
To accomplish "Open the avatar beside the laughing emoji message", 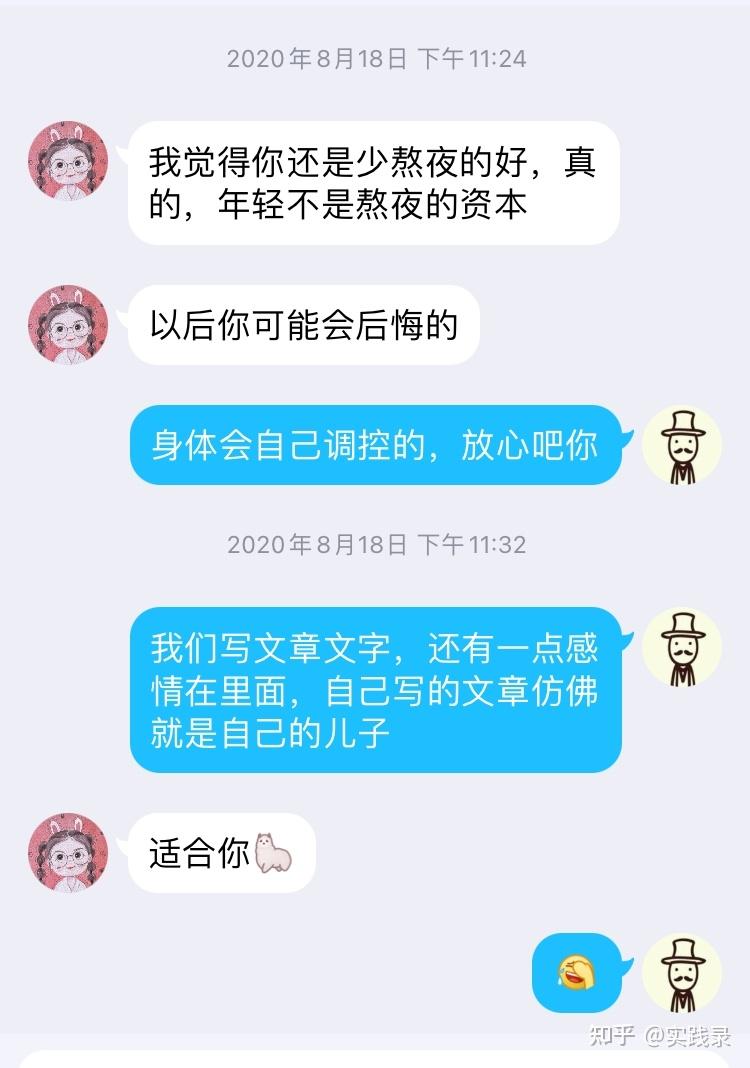I will (x=681, y=972).
